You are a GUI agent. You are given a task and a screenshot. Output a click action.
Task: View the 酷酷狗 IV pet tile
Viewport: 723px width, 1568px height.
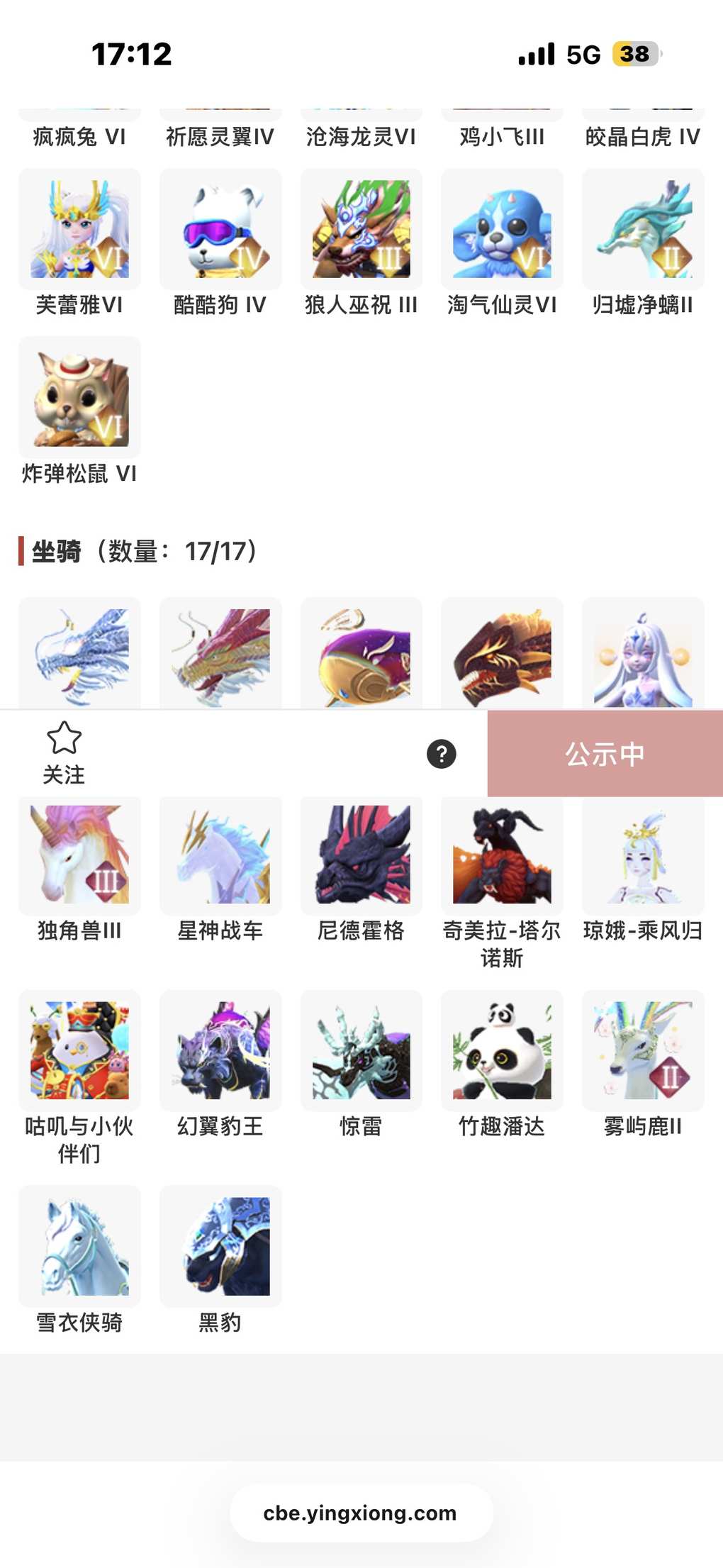220,229
